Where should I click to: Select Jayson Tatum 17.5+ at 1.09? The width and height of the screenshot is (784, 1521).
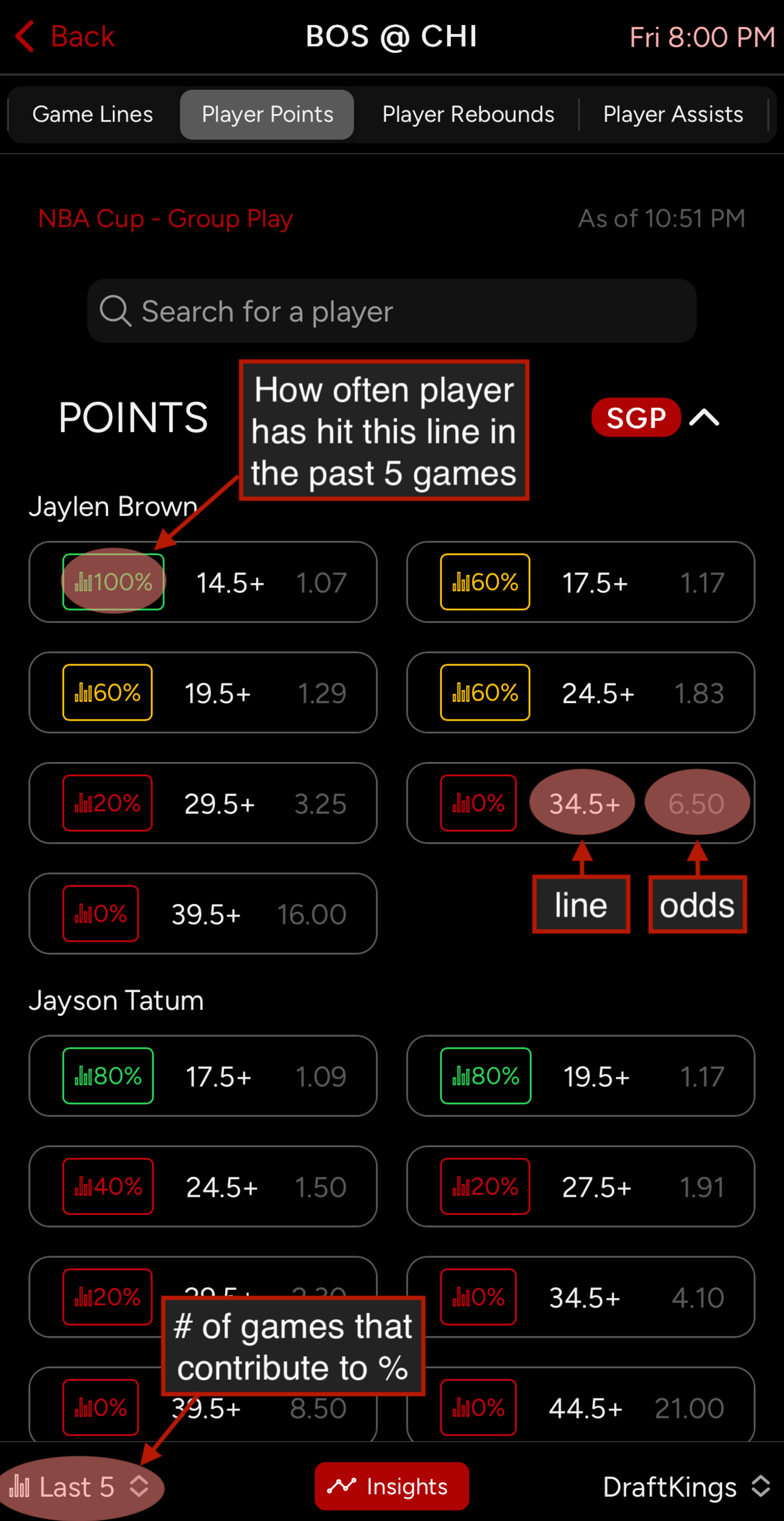[203, 1076]
